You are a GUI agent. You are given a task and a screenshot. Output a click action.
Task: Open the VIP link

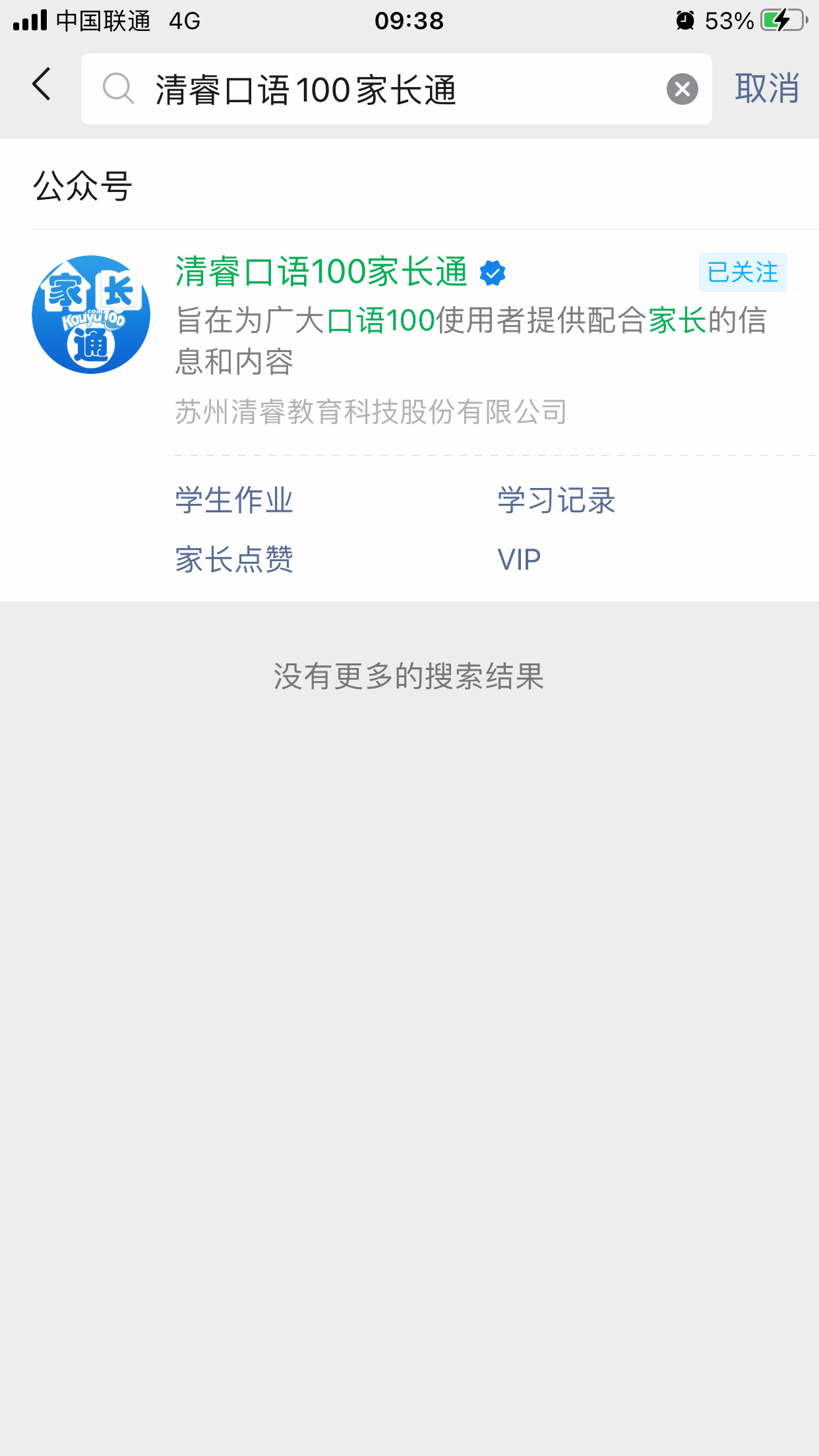point(519,560)
